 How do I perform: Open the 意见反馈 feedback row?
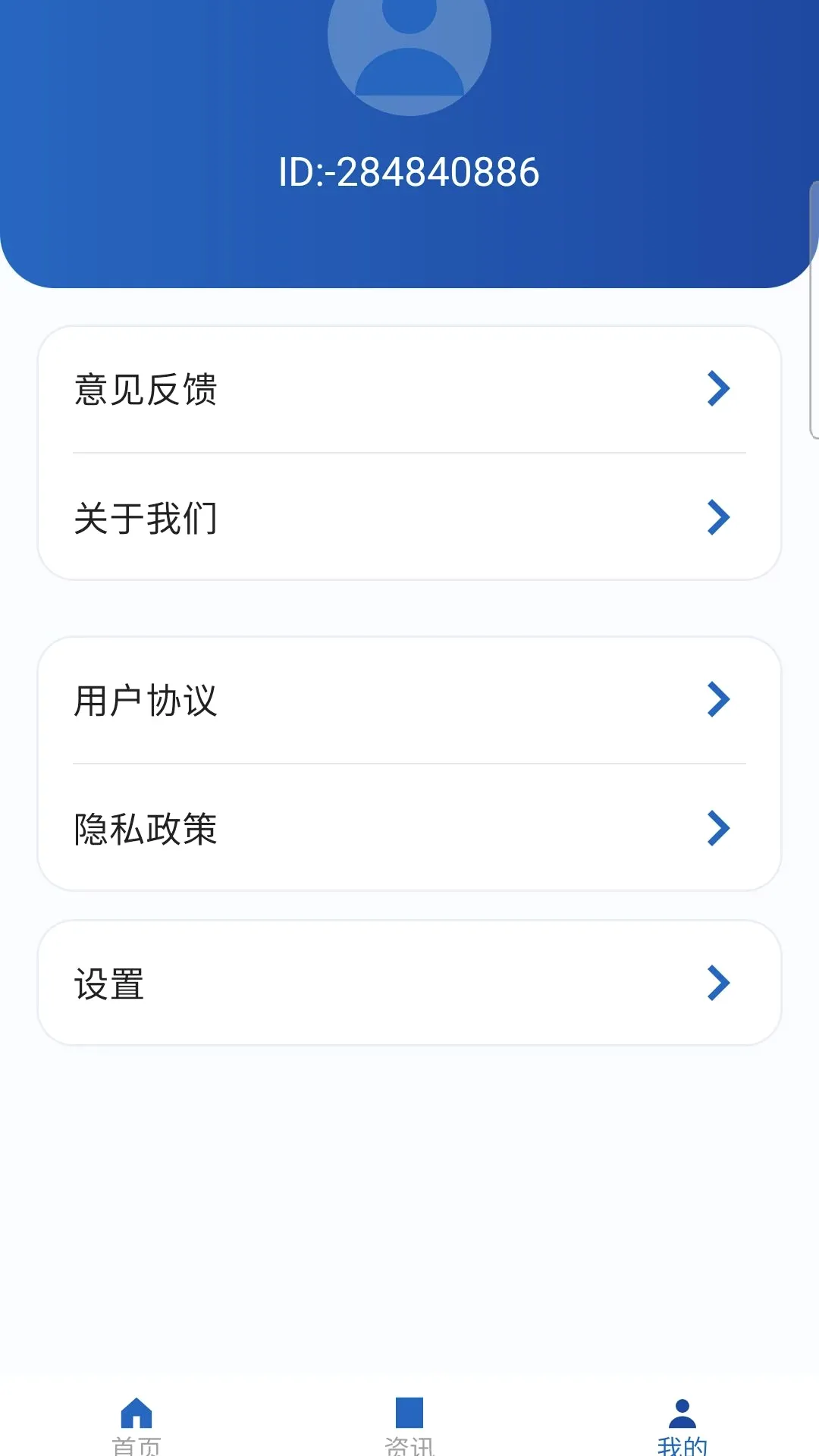pyautogui.click(x=409, y=389)
